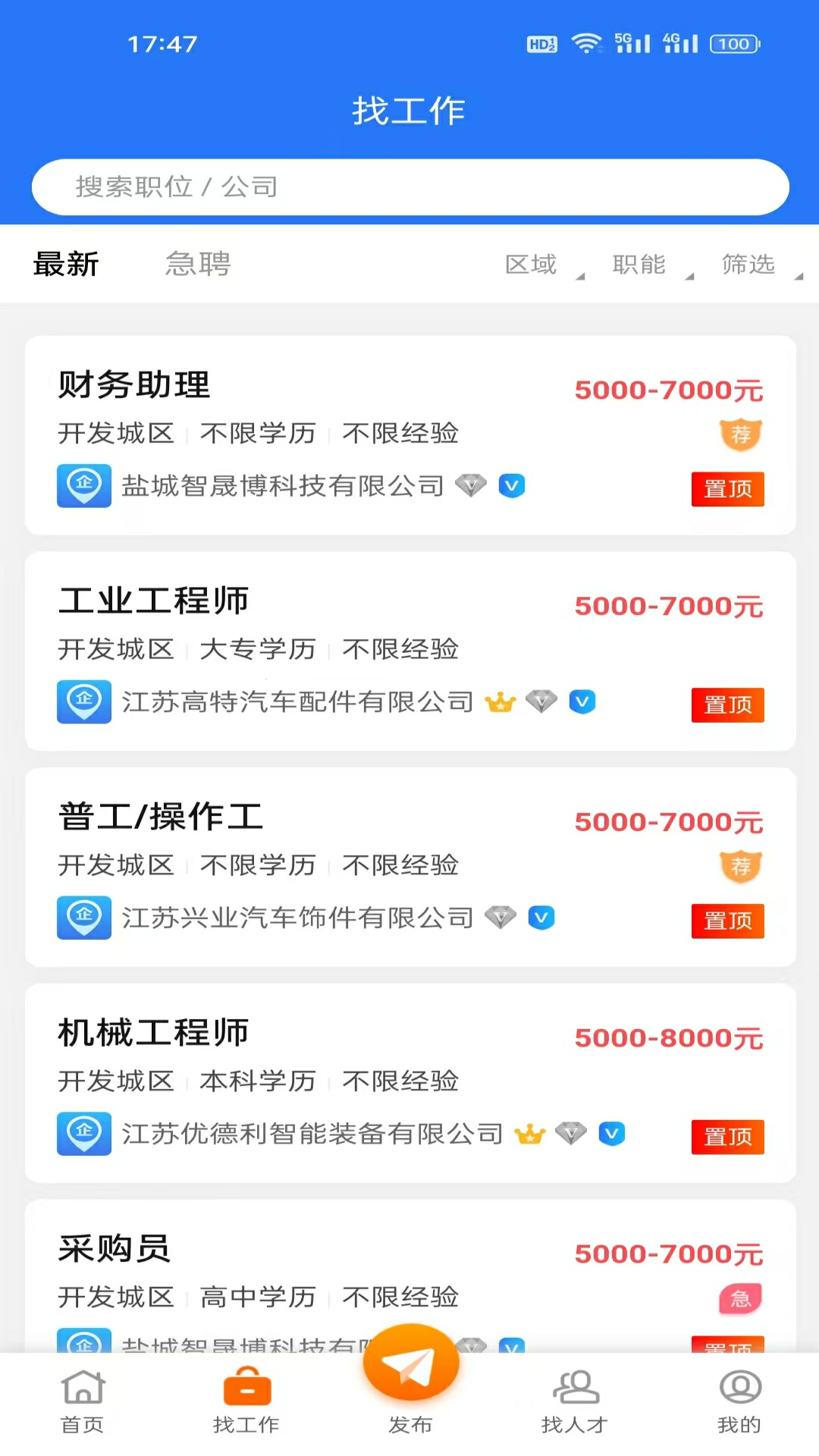Tap the diamond badge next to 江苏优德利智能装备
Viewport: 819px width, 1456px height.
[x=571, y=1134]
